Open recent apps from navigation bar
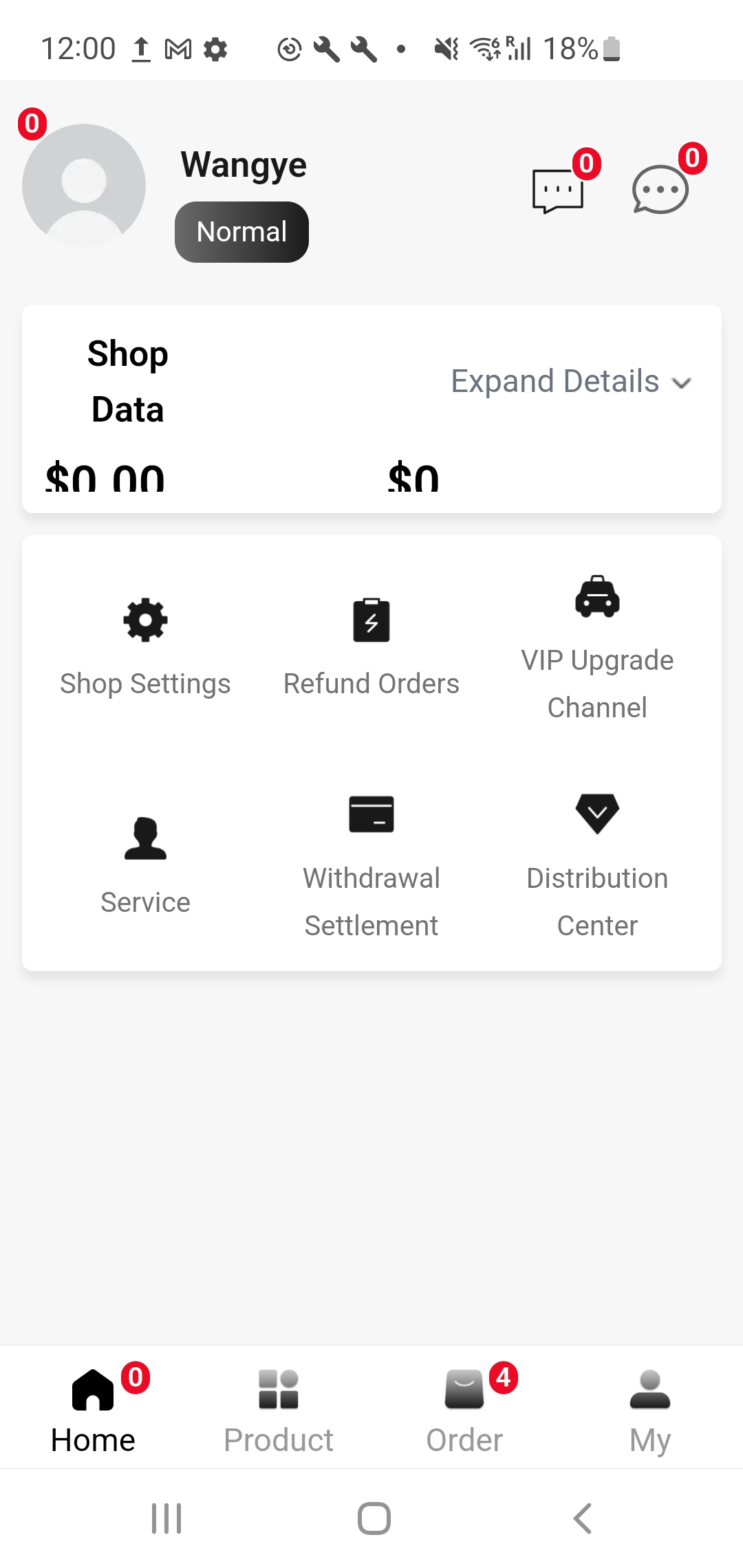The image size is (743, 1568). click(x=166, y=1518)
